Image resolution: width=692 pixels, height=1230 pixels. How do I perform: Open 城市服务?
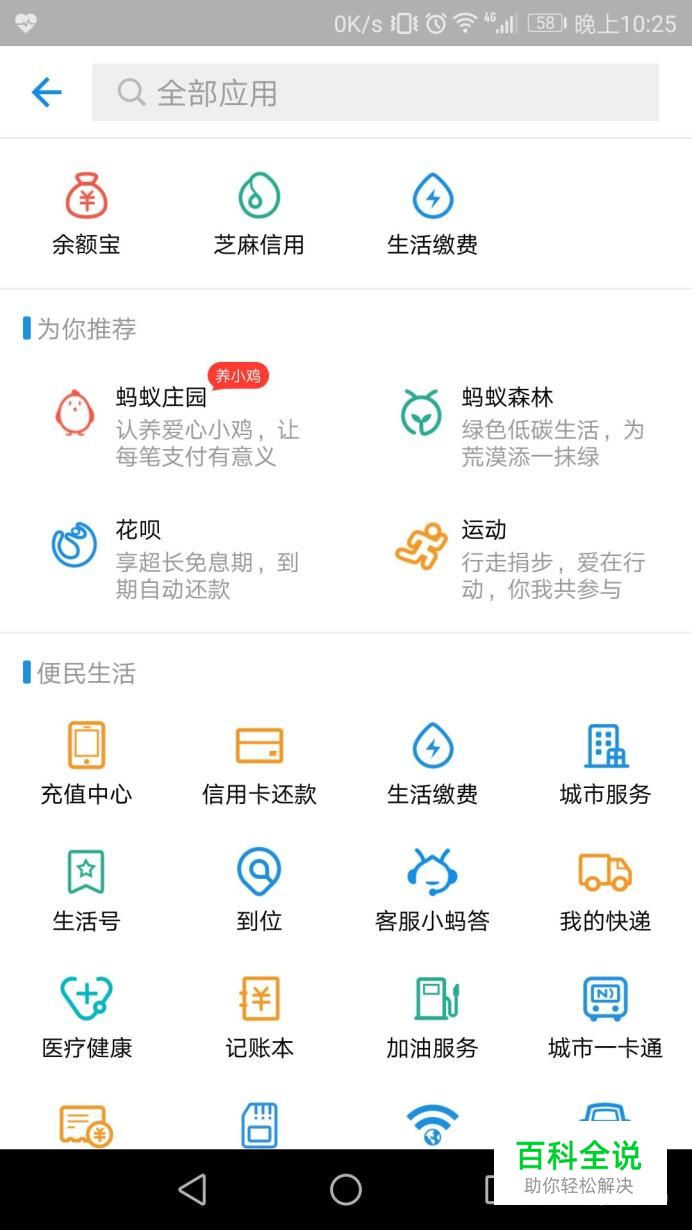[605, 764]
